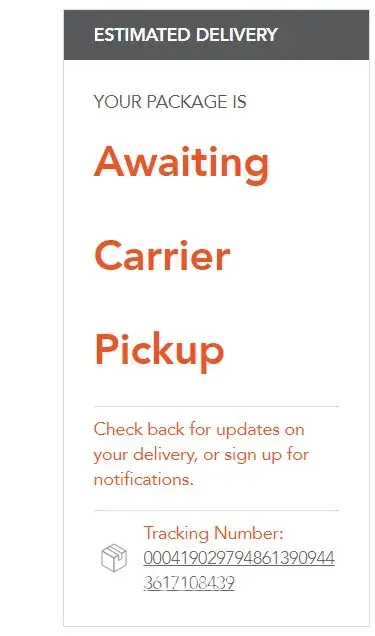Viewport: 375px width, 636px height.
Task: Open the underlined tracking number link
Action: click(x=239, y=570)
